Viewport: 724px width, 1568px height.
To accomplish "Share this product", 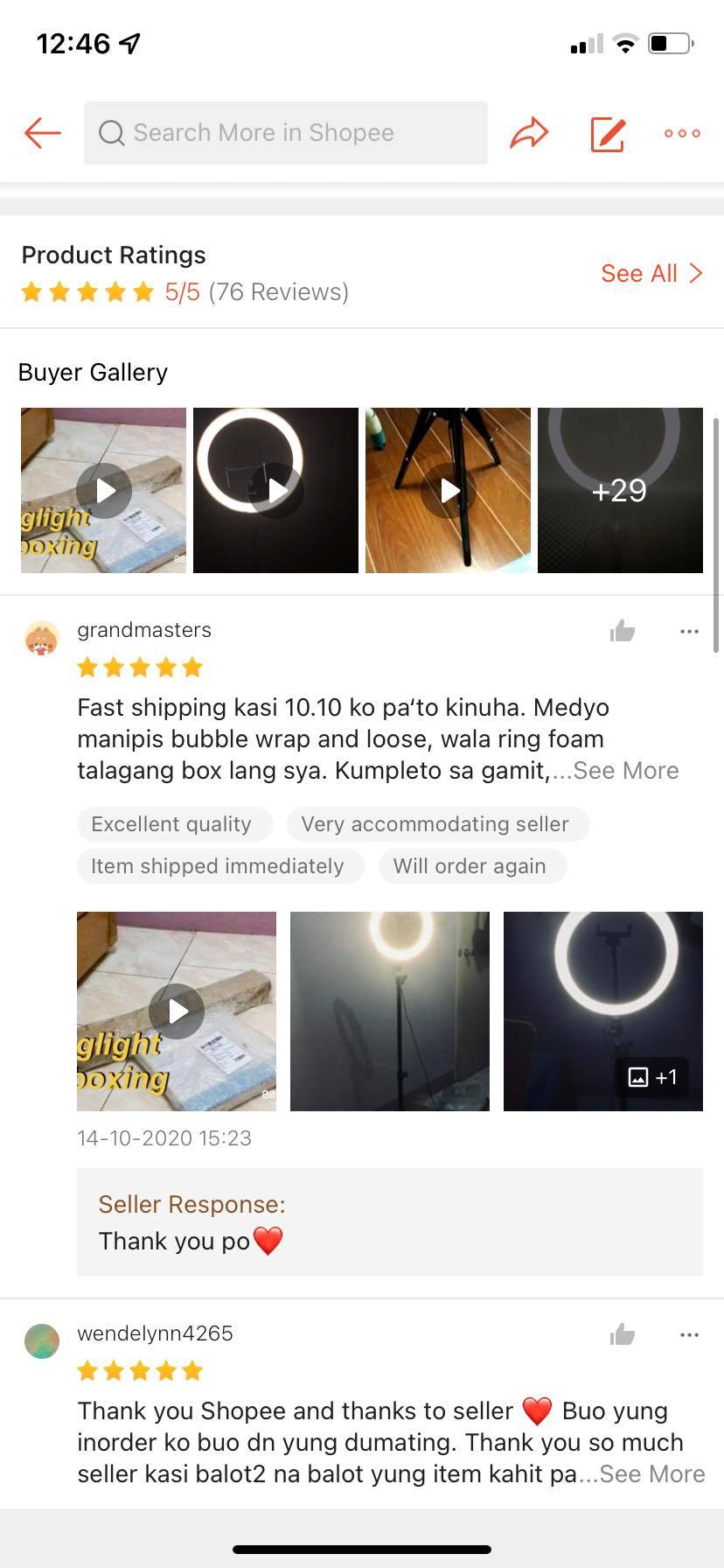I will (x=529, y=133).
